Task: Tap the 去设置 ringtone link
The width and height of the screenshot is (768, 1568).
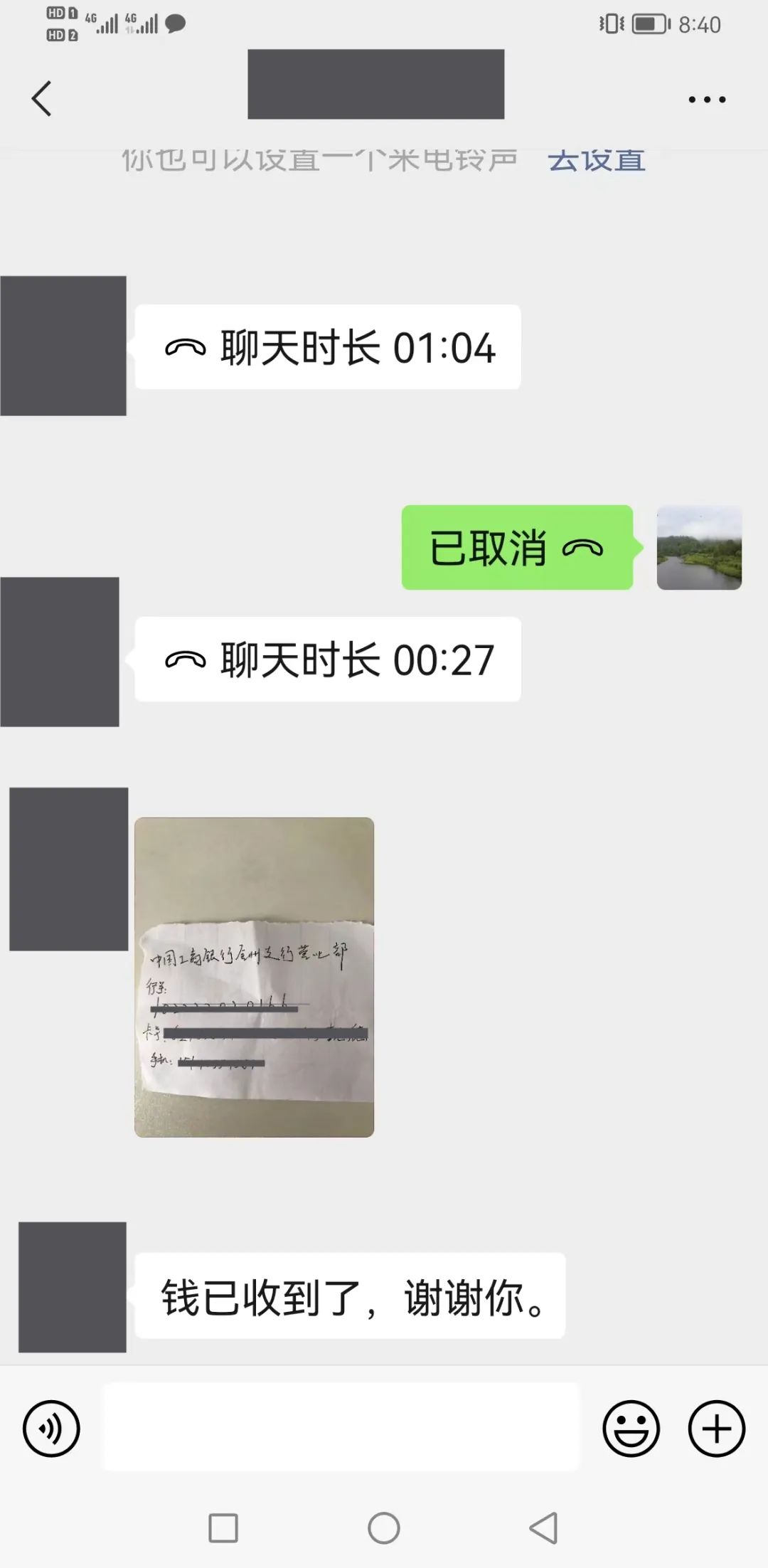Action: 596,161
